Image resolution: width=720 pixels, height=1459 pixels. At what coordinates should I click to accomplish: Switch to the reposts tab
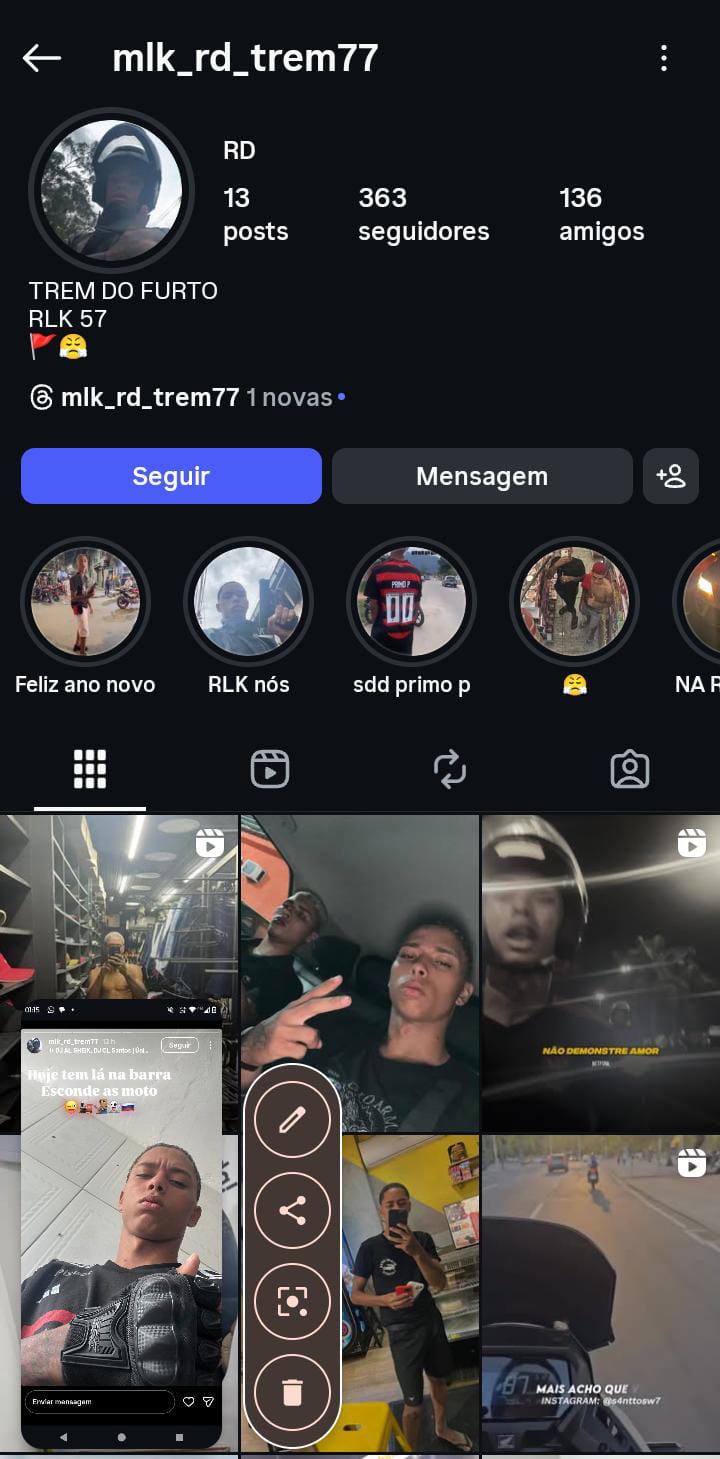coord(450,769)
